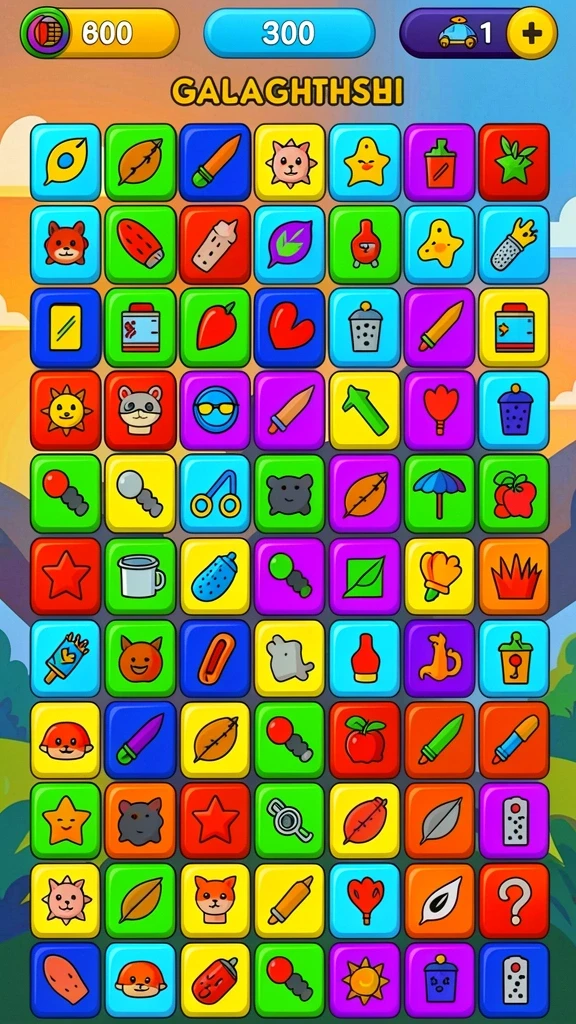The image size is (576, 1024).
Task: Select the grey elephant on the yellow tile
Action: [289, 658]
